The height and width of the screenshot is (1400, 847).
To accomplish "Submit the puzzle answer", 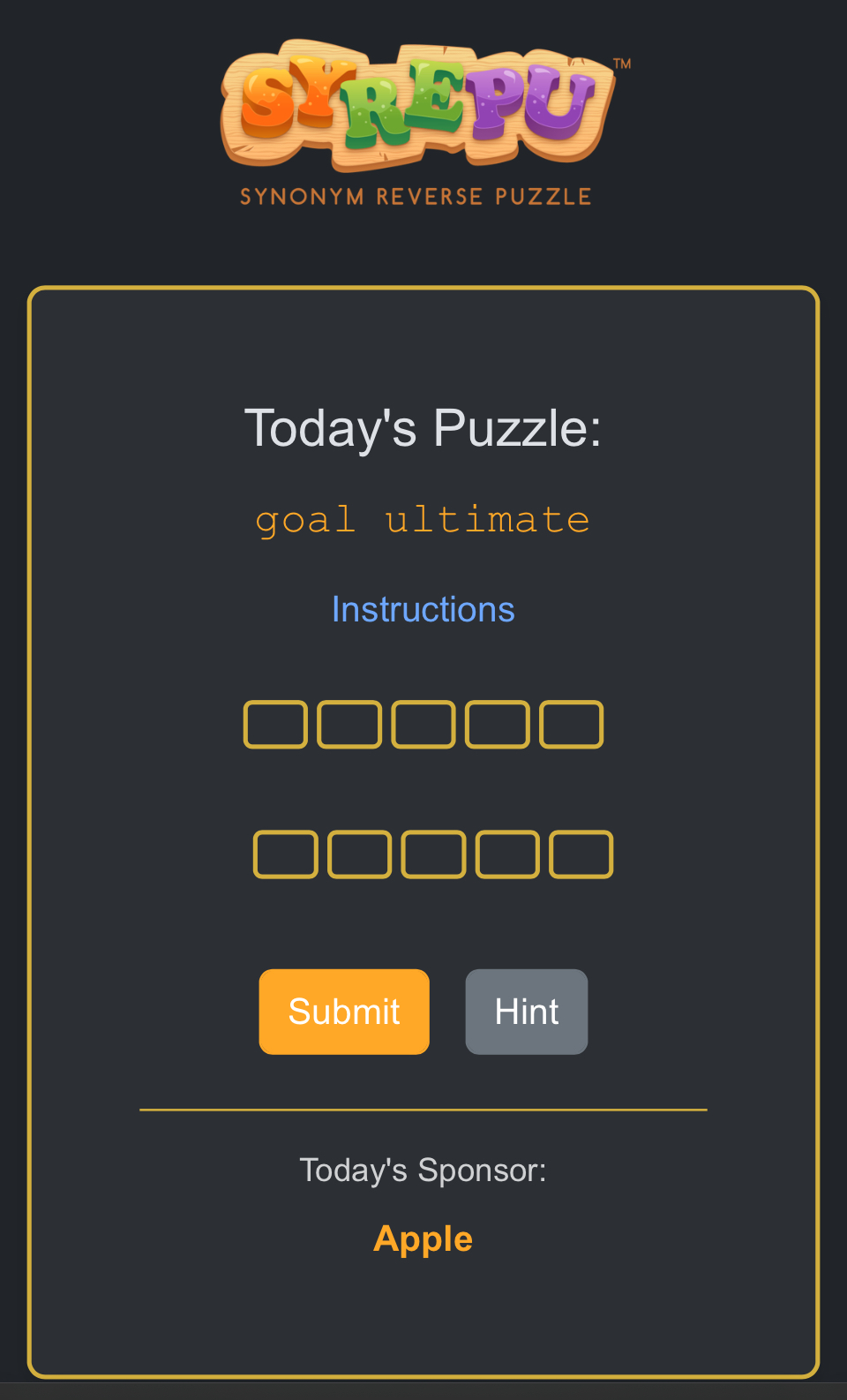I will 344,1012.
